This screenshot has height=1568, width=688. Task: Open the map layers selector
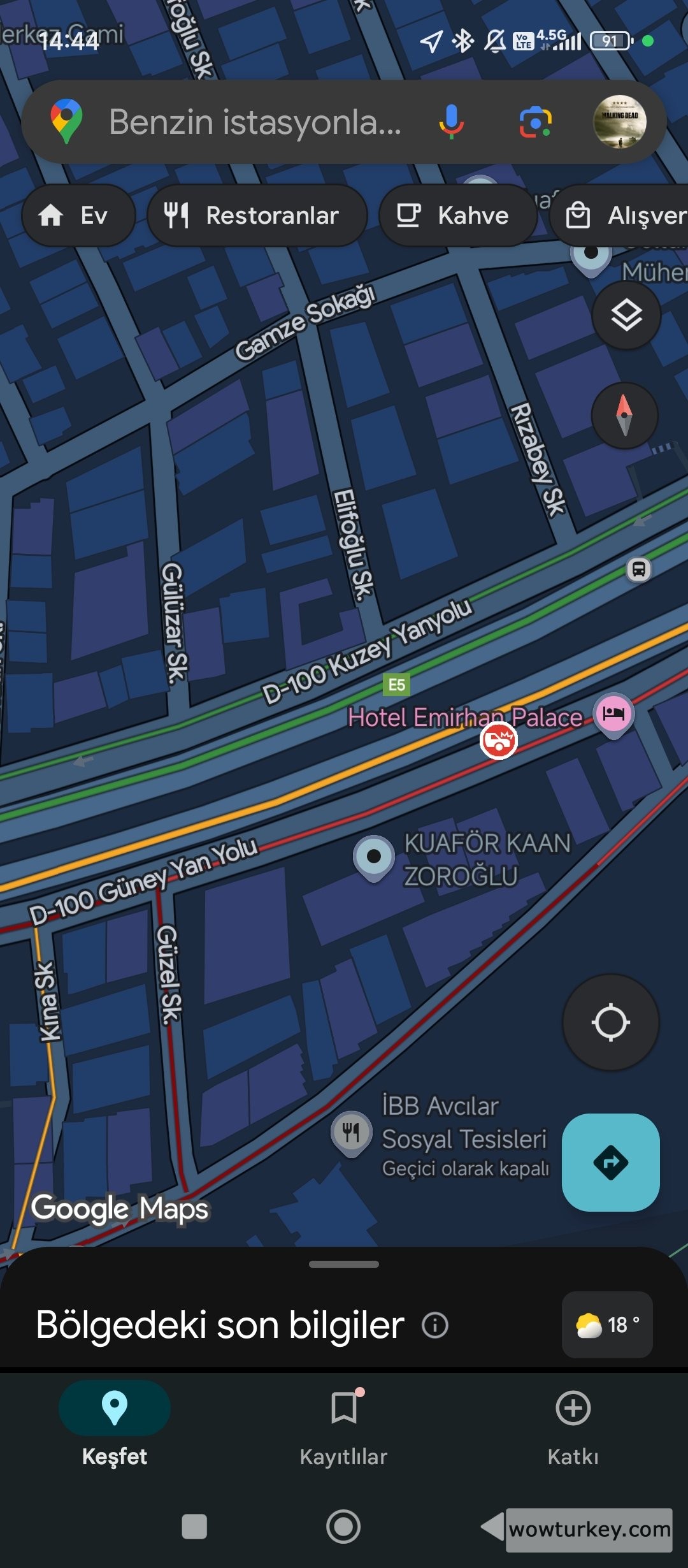tap(626, 315)
